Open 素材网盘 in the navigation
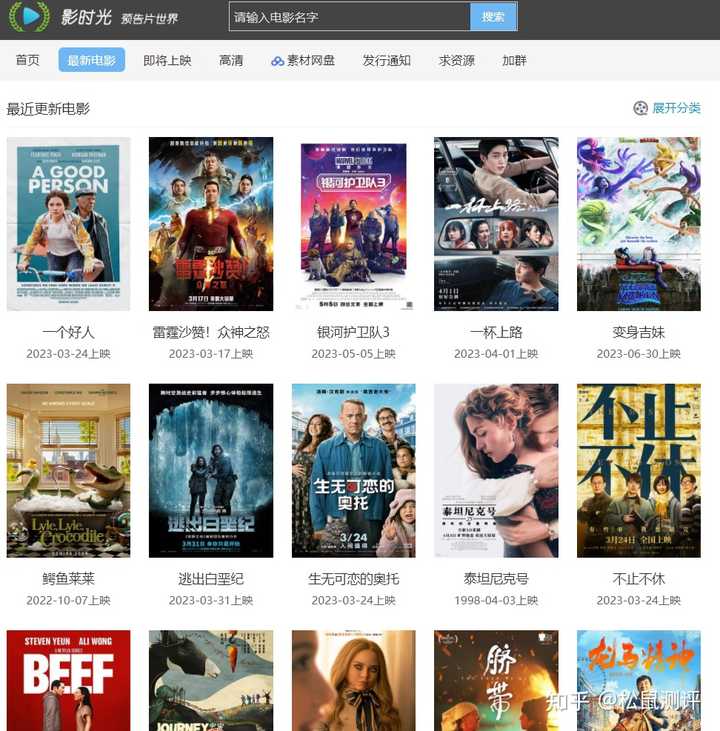 coord(303,60)
